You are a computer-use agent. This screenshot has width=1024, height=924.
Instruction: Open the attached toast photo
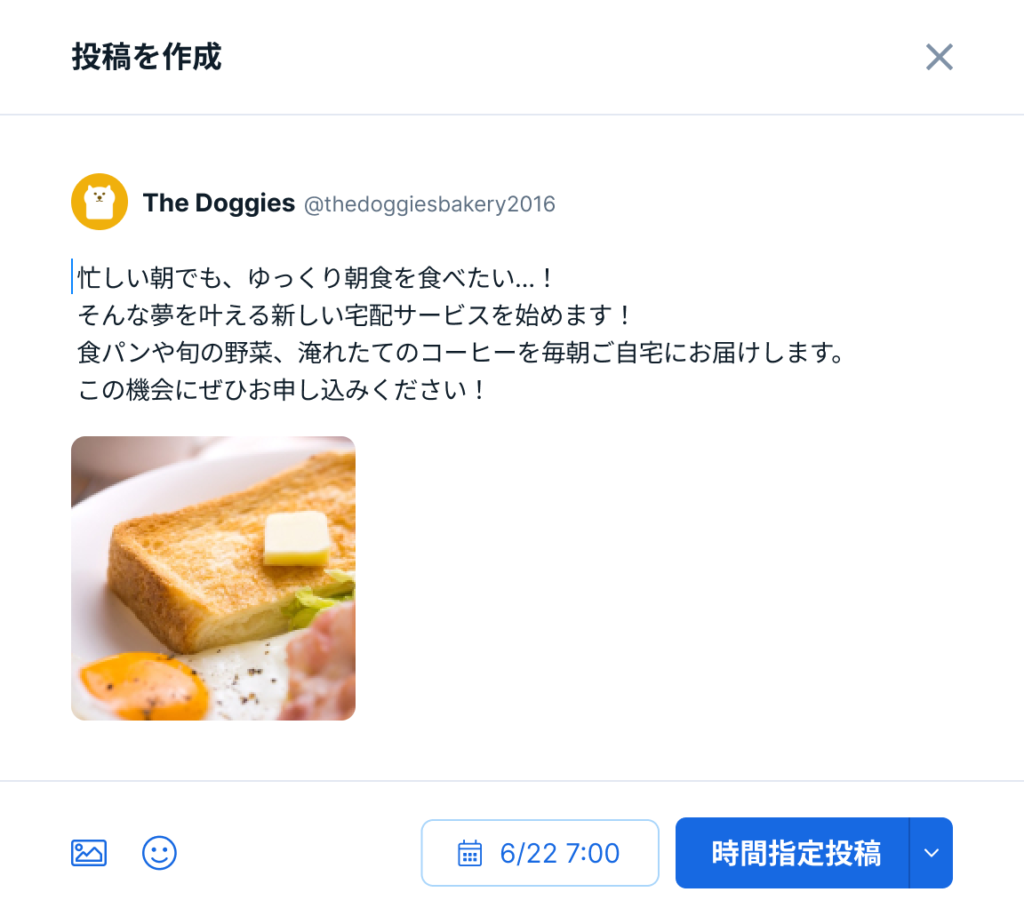[x=213, y=578]
